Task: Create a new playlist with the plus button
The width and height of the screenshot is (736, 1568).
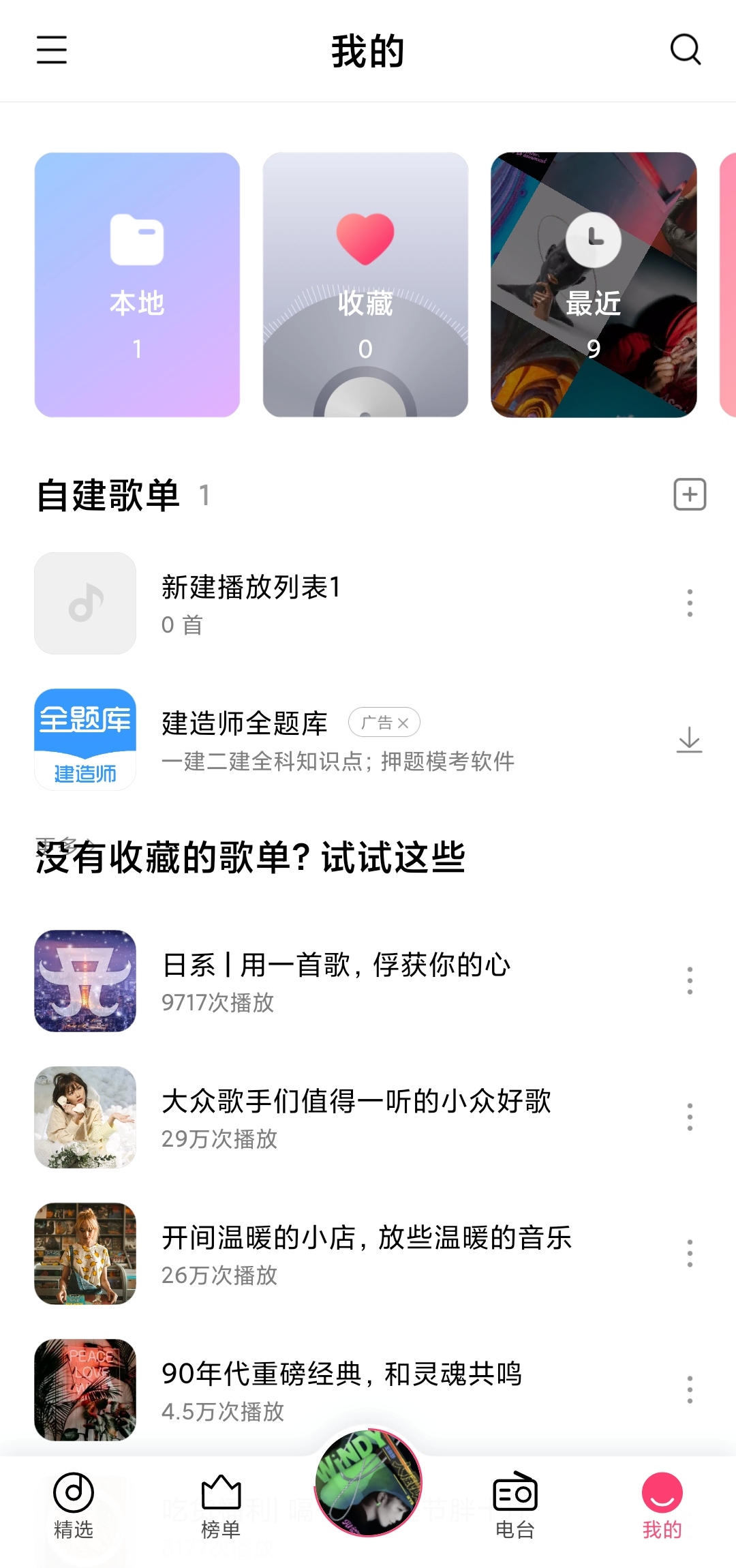Action: [689, 494]
